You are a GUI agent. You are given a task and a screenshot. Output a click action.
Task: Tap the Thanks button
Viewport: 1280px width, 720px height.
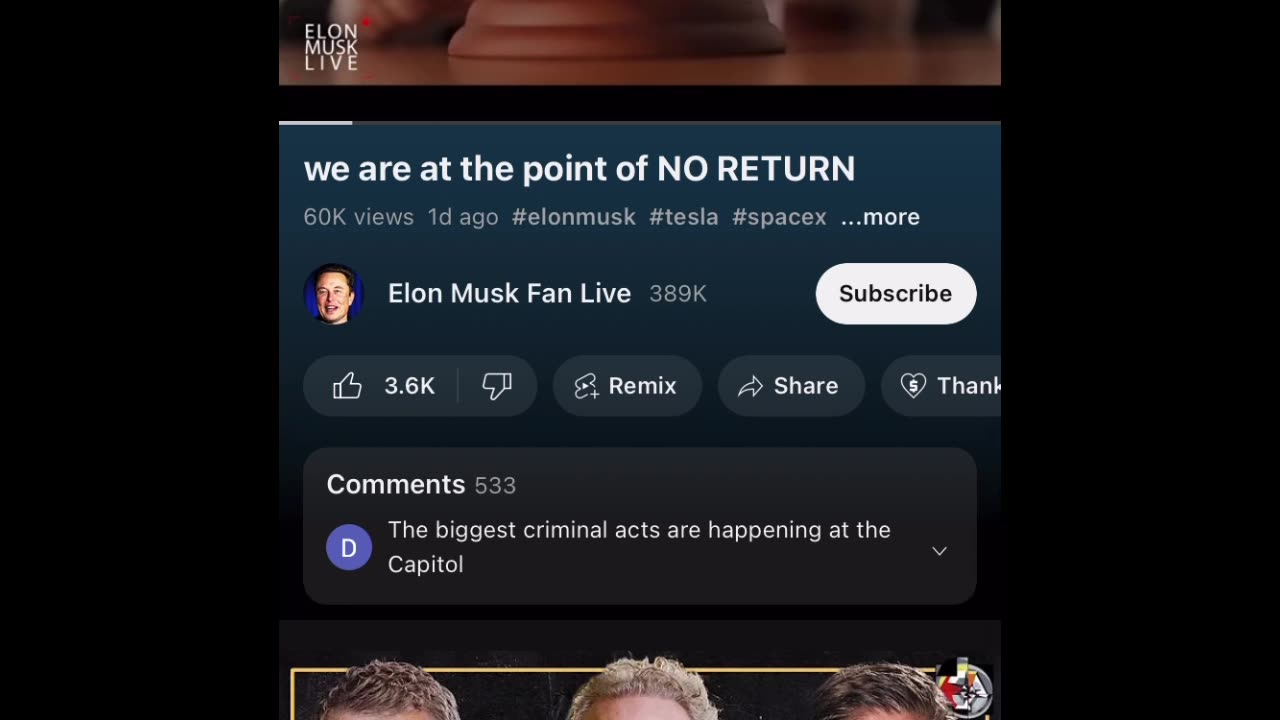[x=945, y=386]
